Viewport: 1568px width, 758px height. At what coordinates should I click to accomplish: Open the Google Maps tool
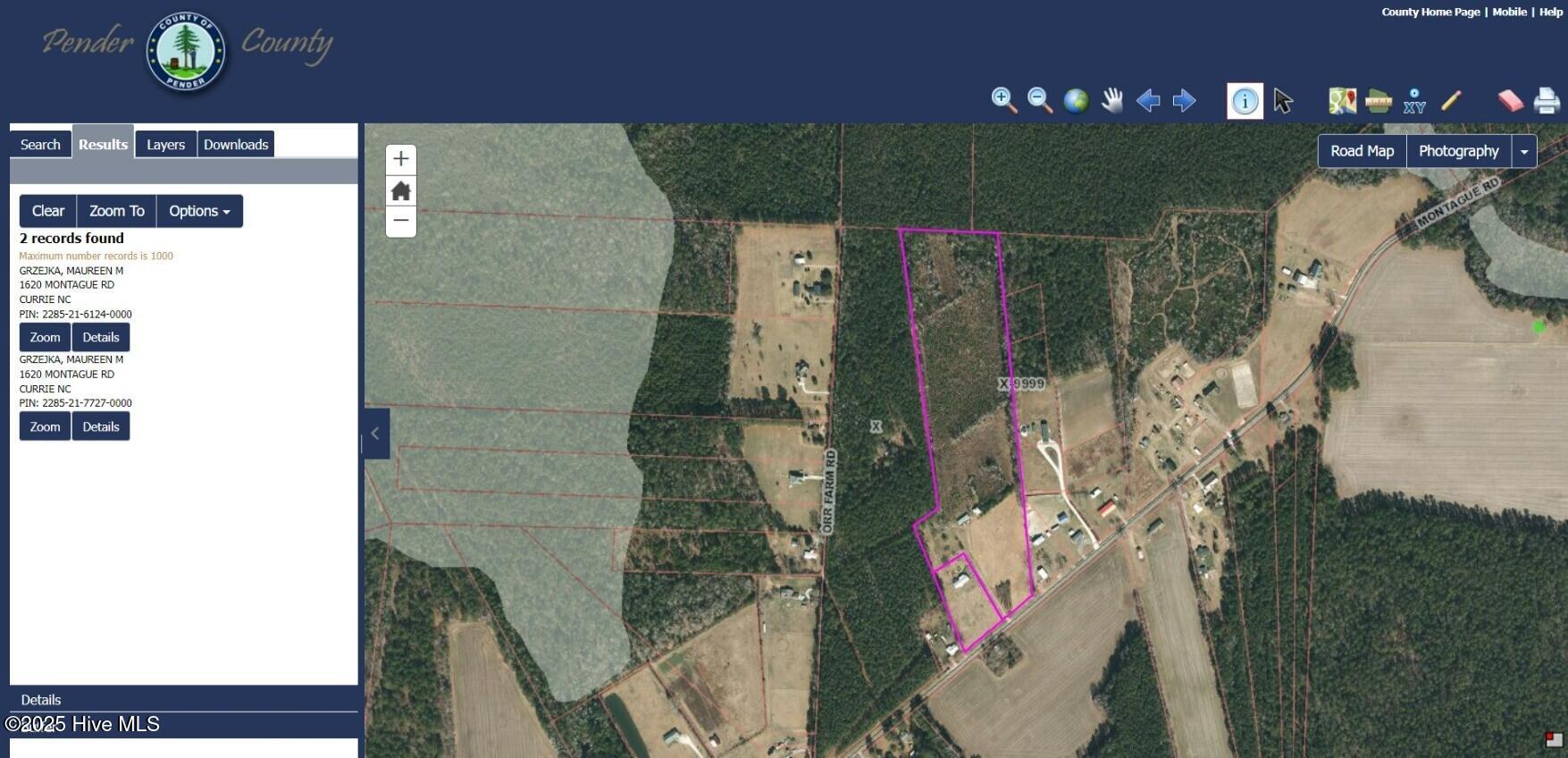[1342, 100]
